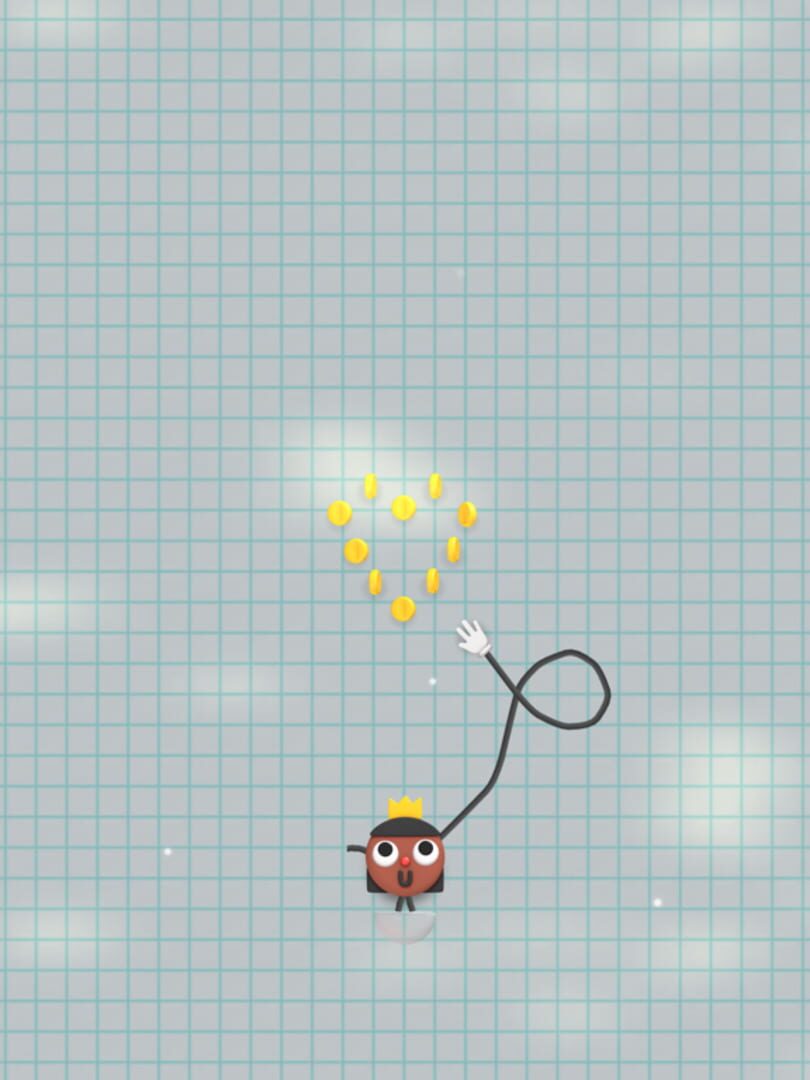Screen dimensions: 810x1080
Task: Tap the white glove hand
Action: (472, 638)
